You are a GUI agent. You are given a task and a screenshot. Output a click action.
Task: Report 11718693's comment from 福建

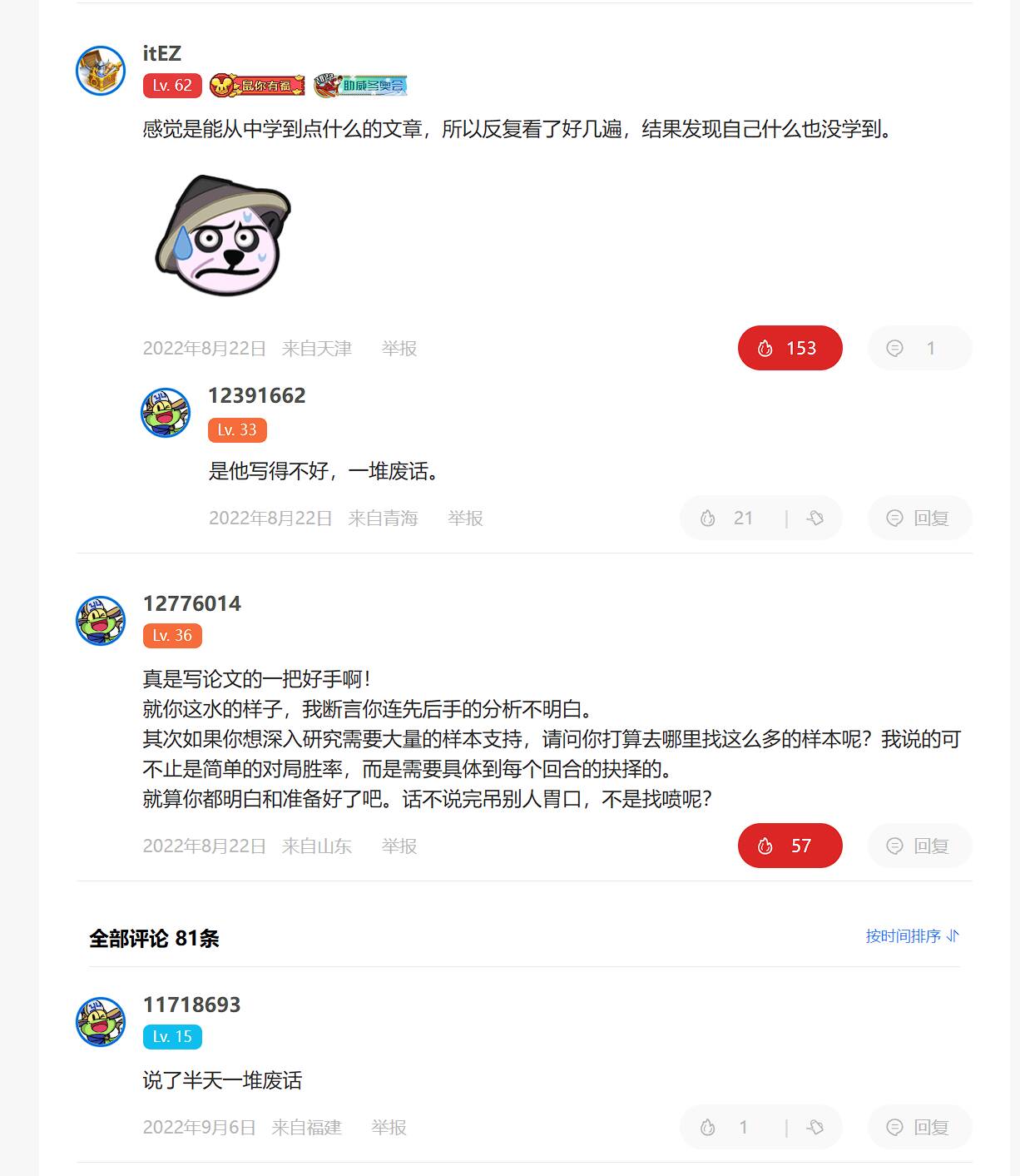click(x=389, y=1127)
